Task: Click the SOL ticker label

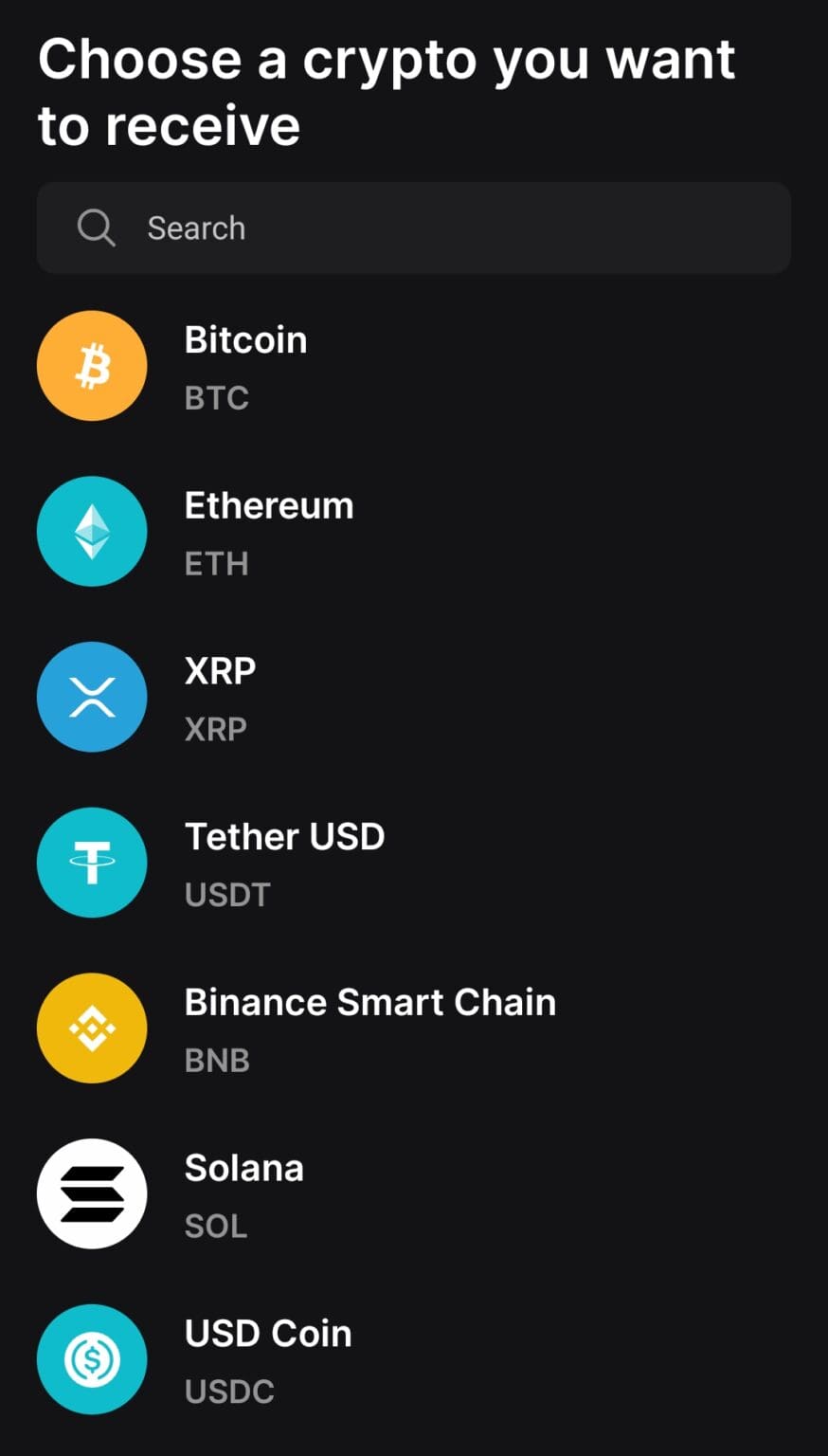Action: pyautogui.click(x=214, y=1225)
